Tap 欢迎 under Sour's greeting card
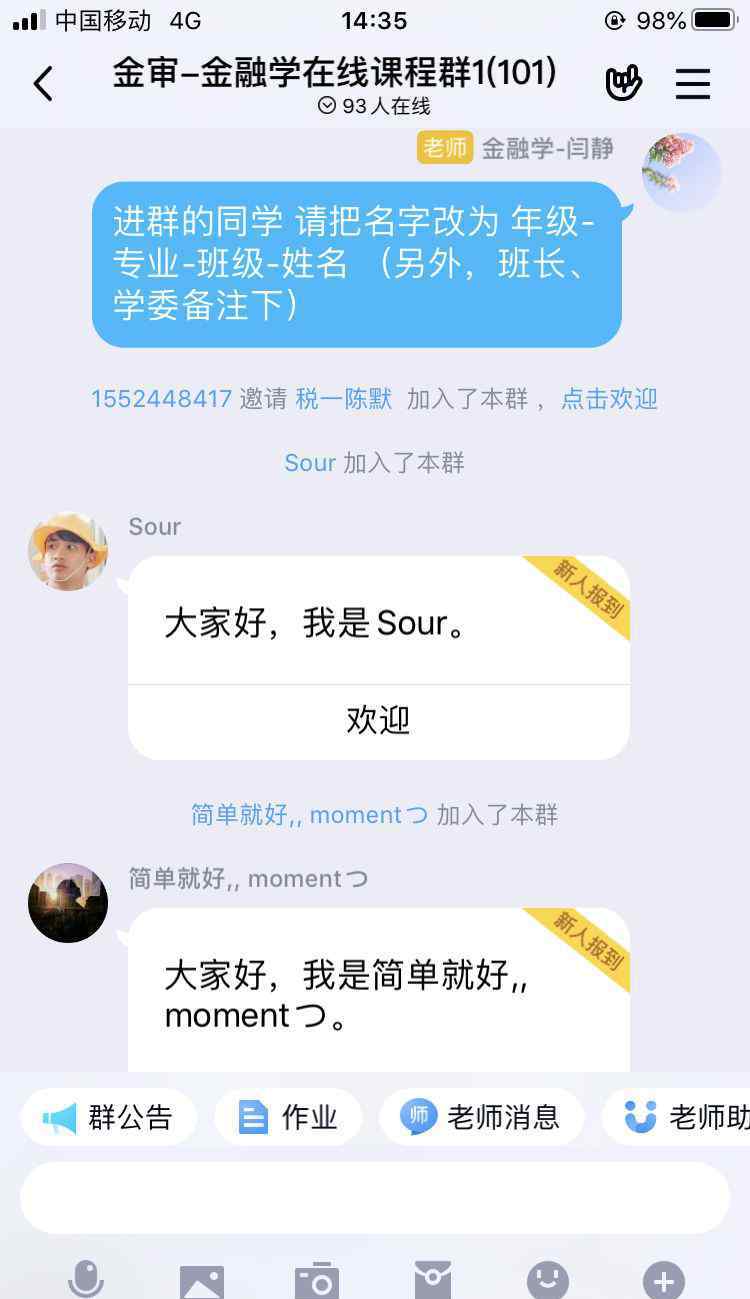 tap(379, 721)
